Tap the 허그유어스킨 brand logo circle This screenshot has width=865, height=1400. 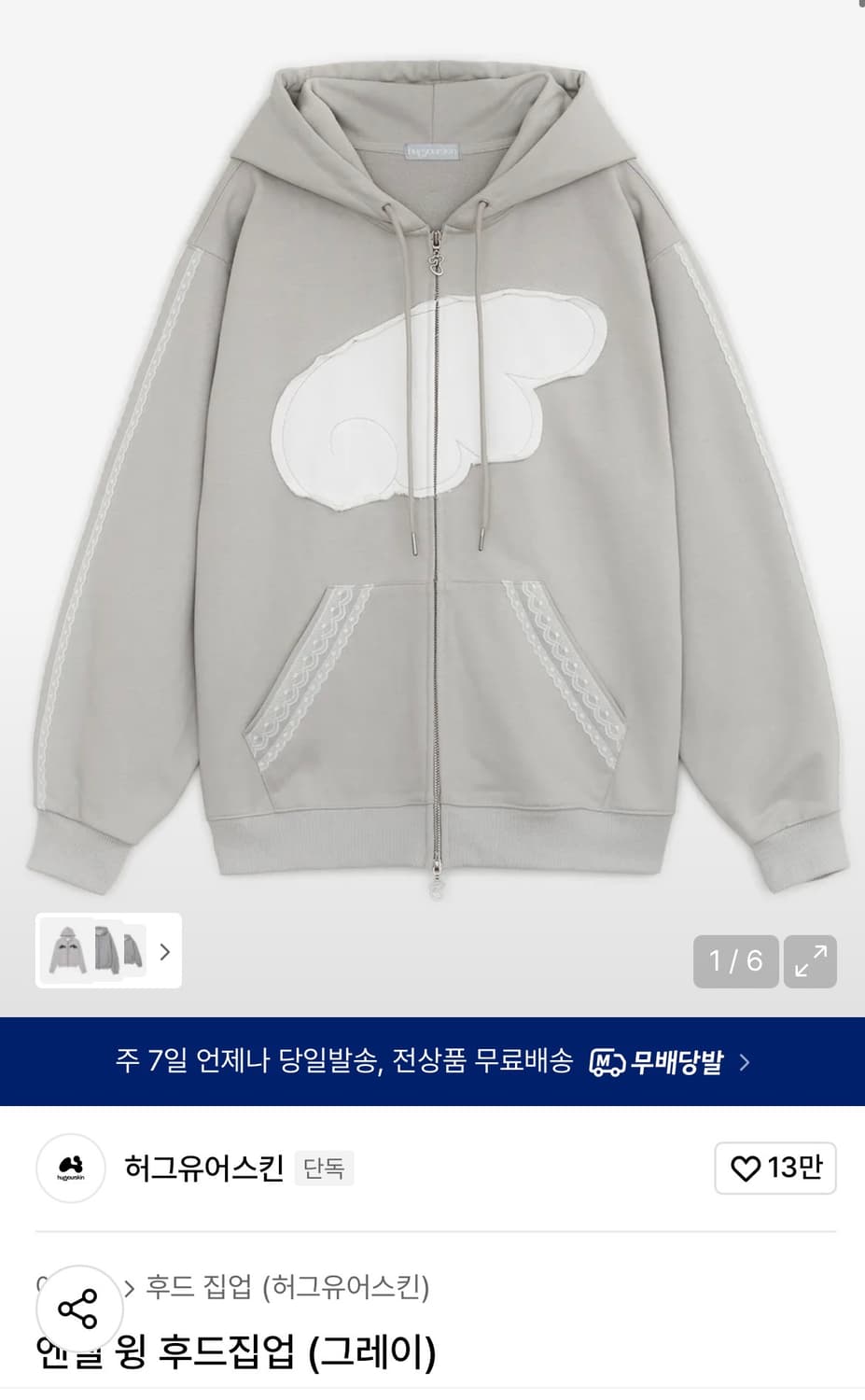coord(70,1168)
